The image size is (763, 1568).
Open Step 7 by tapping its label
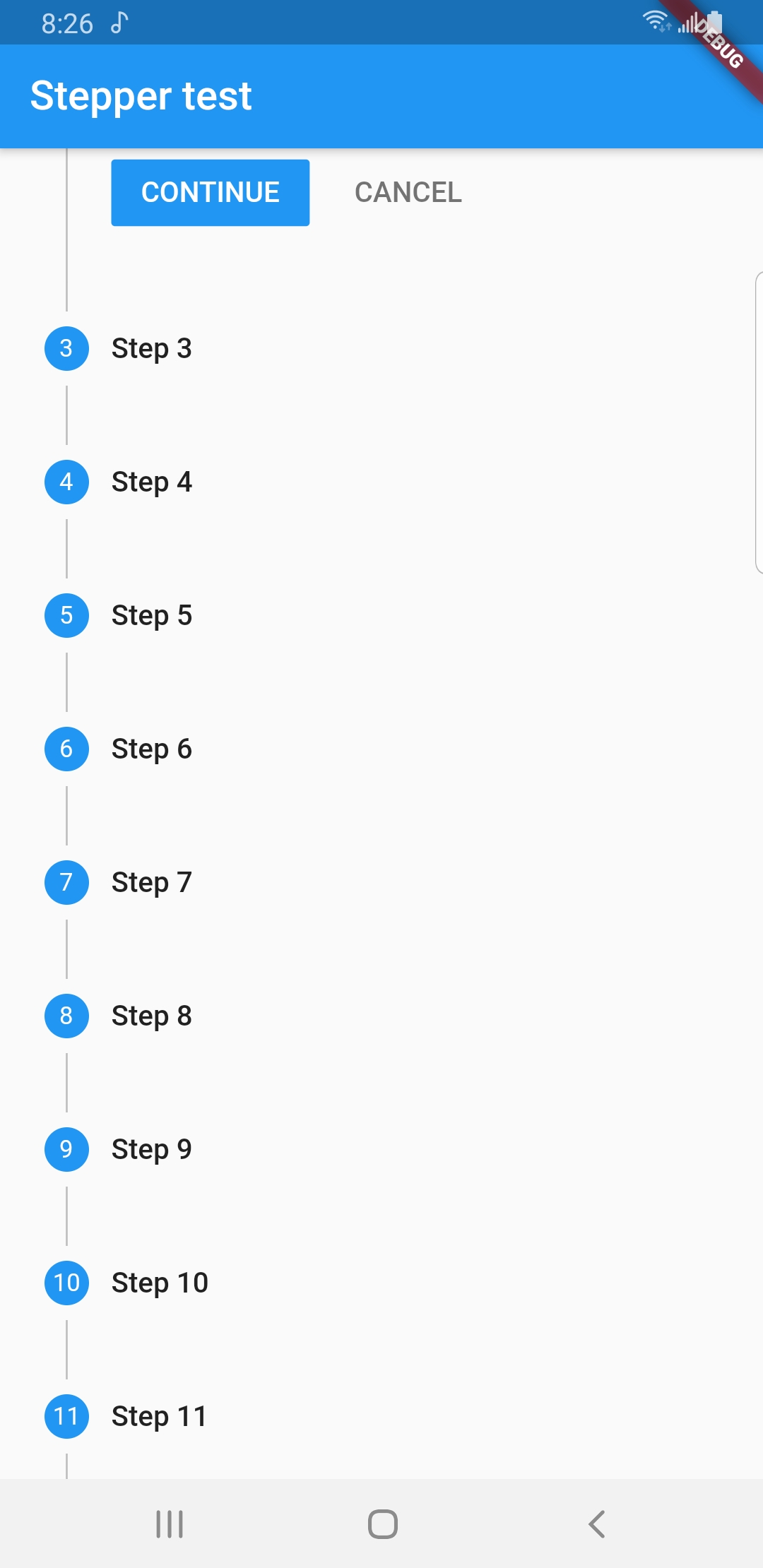[151, 882]
